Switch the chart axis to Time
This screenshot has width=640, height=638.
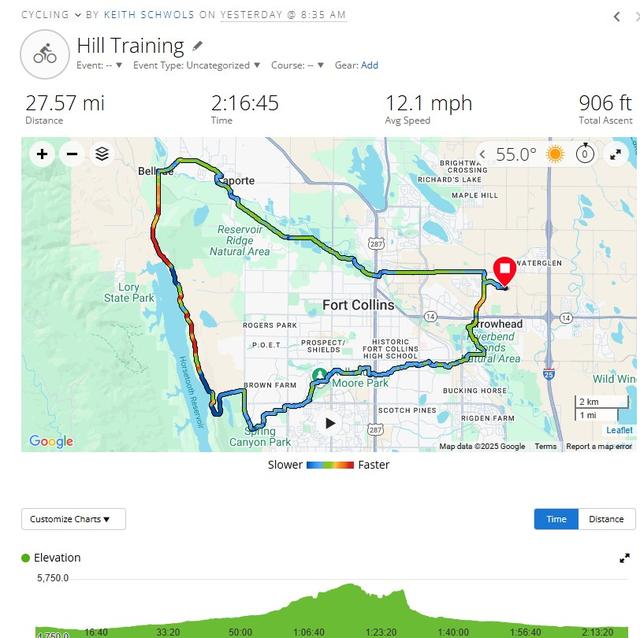pos(556,519)
